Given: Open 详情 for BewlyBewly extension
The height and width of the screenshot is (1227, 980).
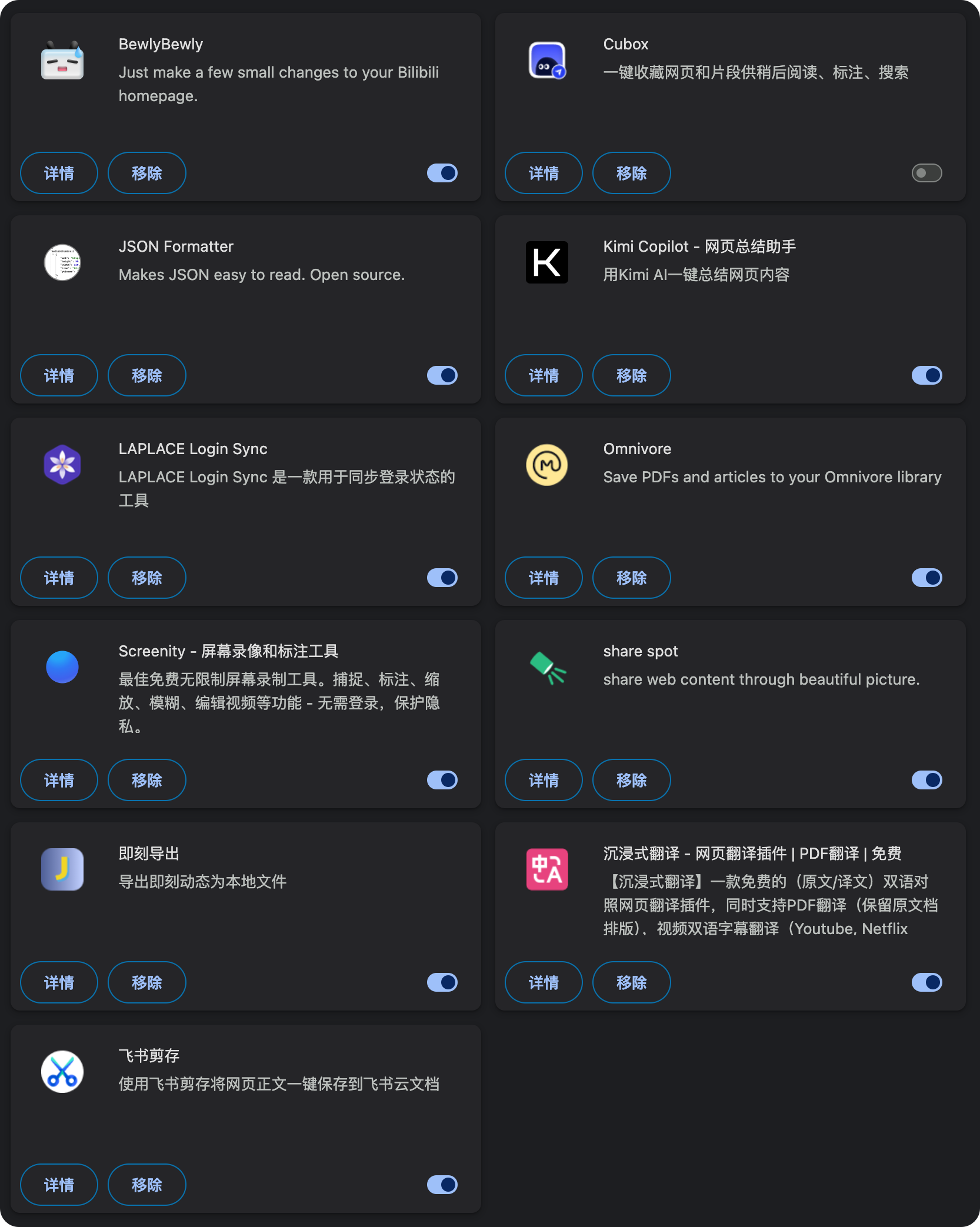Looking at the screenshot, I should coord(59,173).
